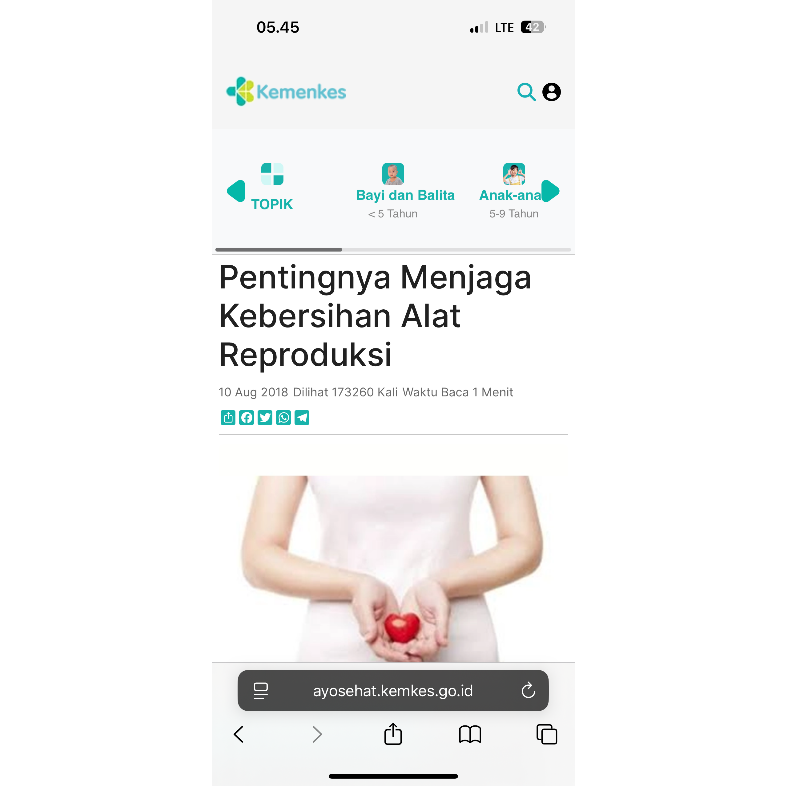Share the article on Twitter
This screenshot has height=786, width=786.
pyautogui.click(x=265, y=418)
